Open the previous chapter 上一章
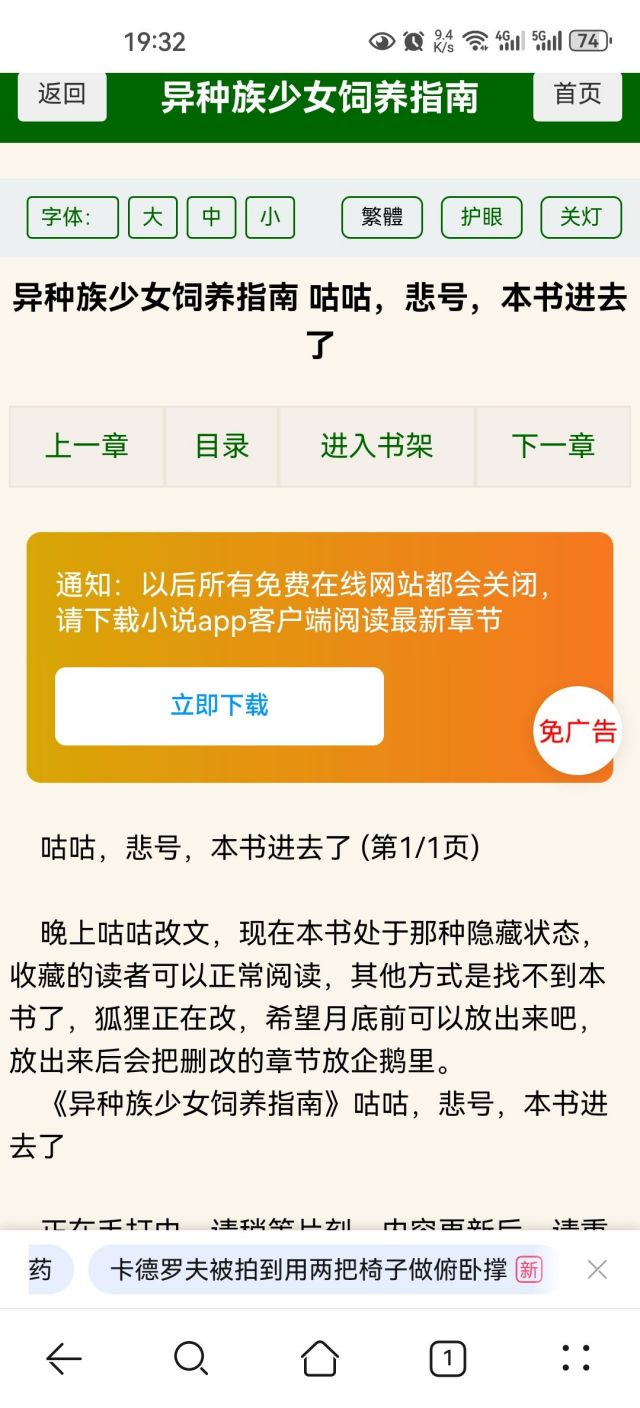 click(87, 446)
